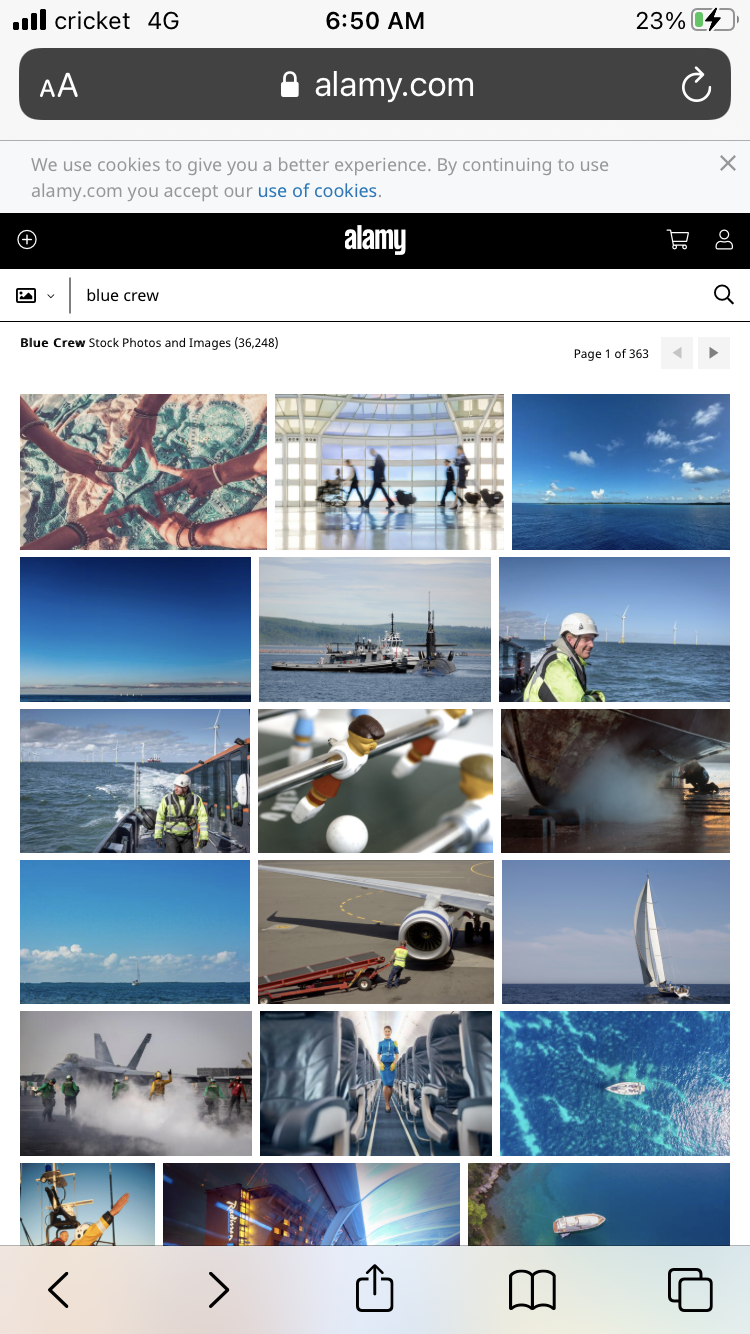This screenshot has width=750, height=1334.
Task: Open Safari bookmarks
Action: click(532, 1290)
